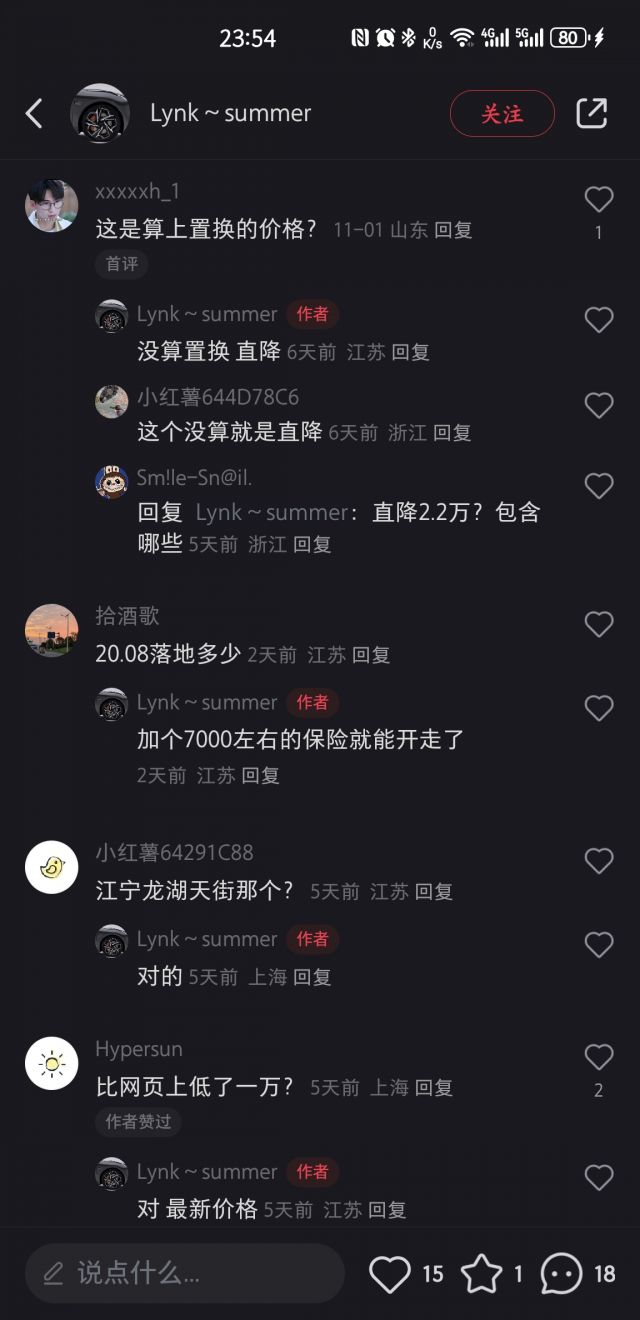Reply to 小红薯64291C88's 江宁龙湖天街 comment
This screenshot has height=1320, width=640.
[434, 891]
